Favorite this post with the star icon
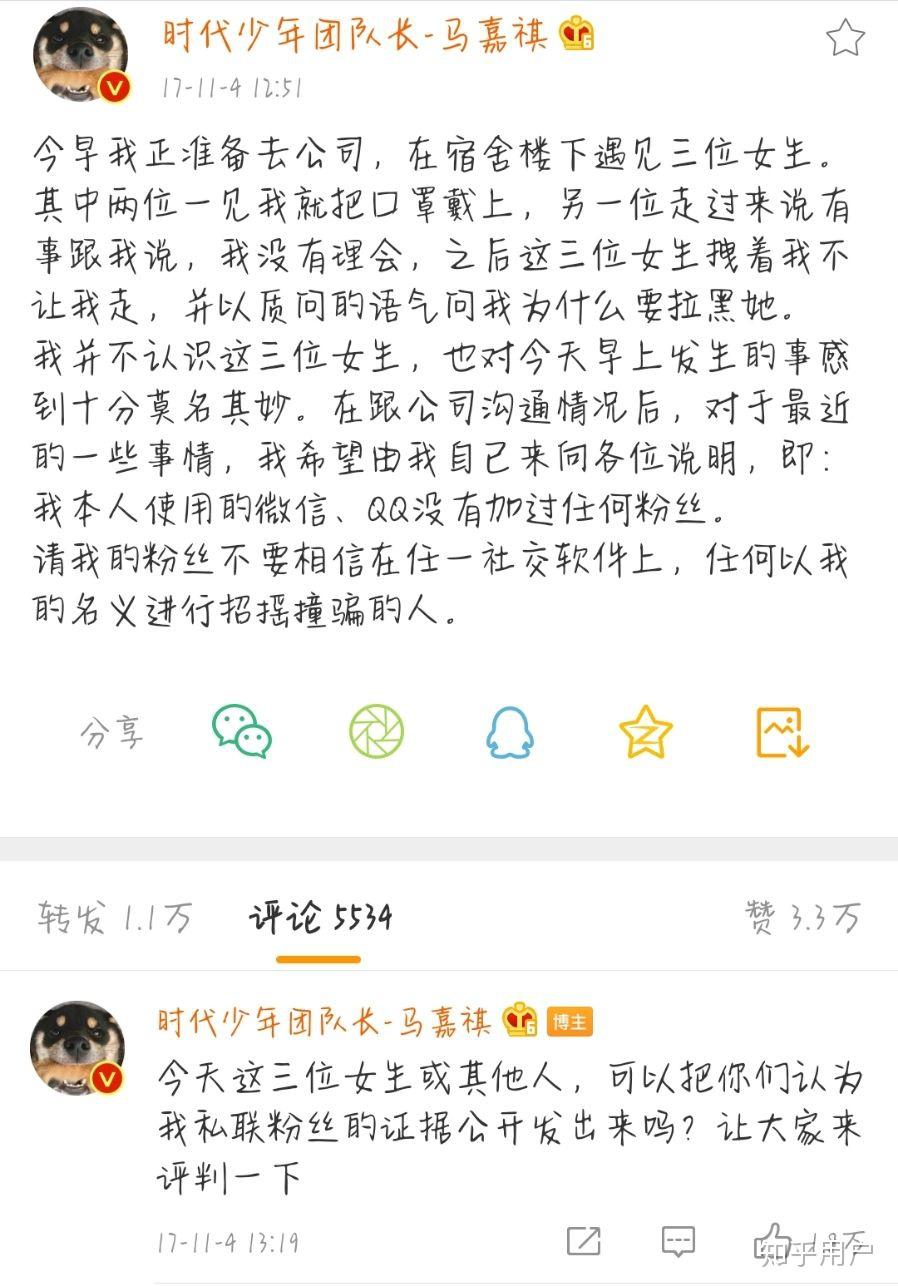The width and height of the screenshot is (898, 1286). pyautogui.click(x=845, y=39)
